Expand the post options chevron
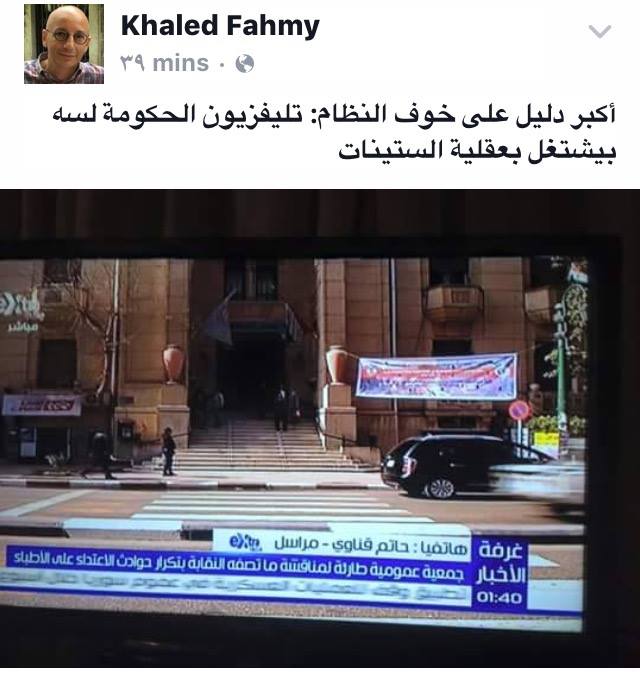Screen dimensions: 640x682 [599, 32]
